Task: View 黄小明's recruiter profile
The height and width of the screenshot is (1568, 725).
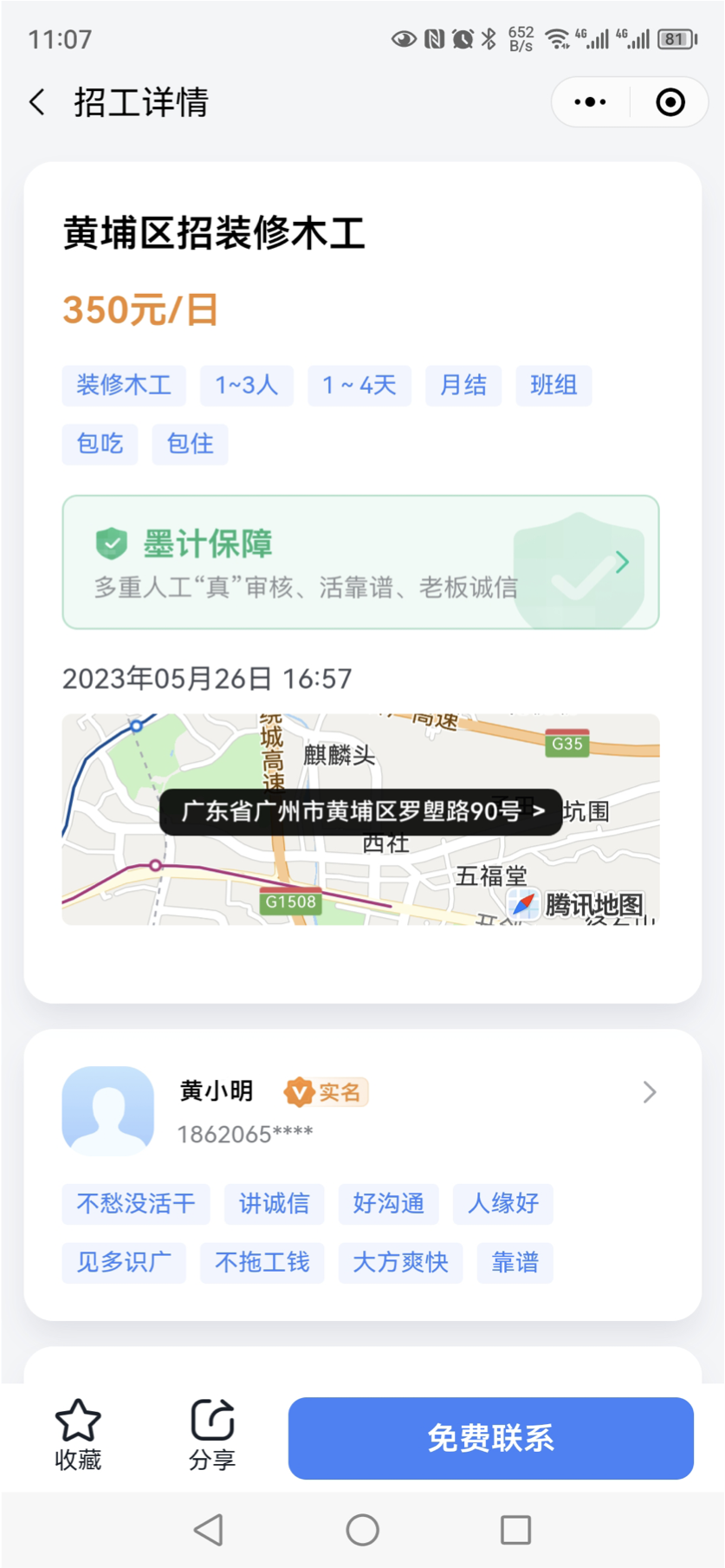Action: click(x=360, y=1112)
